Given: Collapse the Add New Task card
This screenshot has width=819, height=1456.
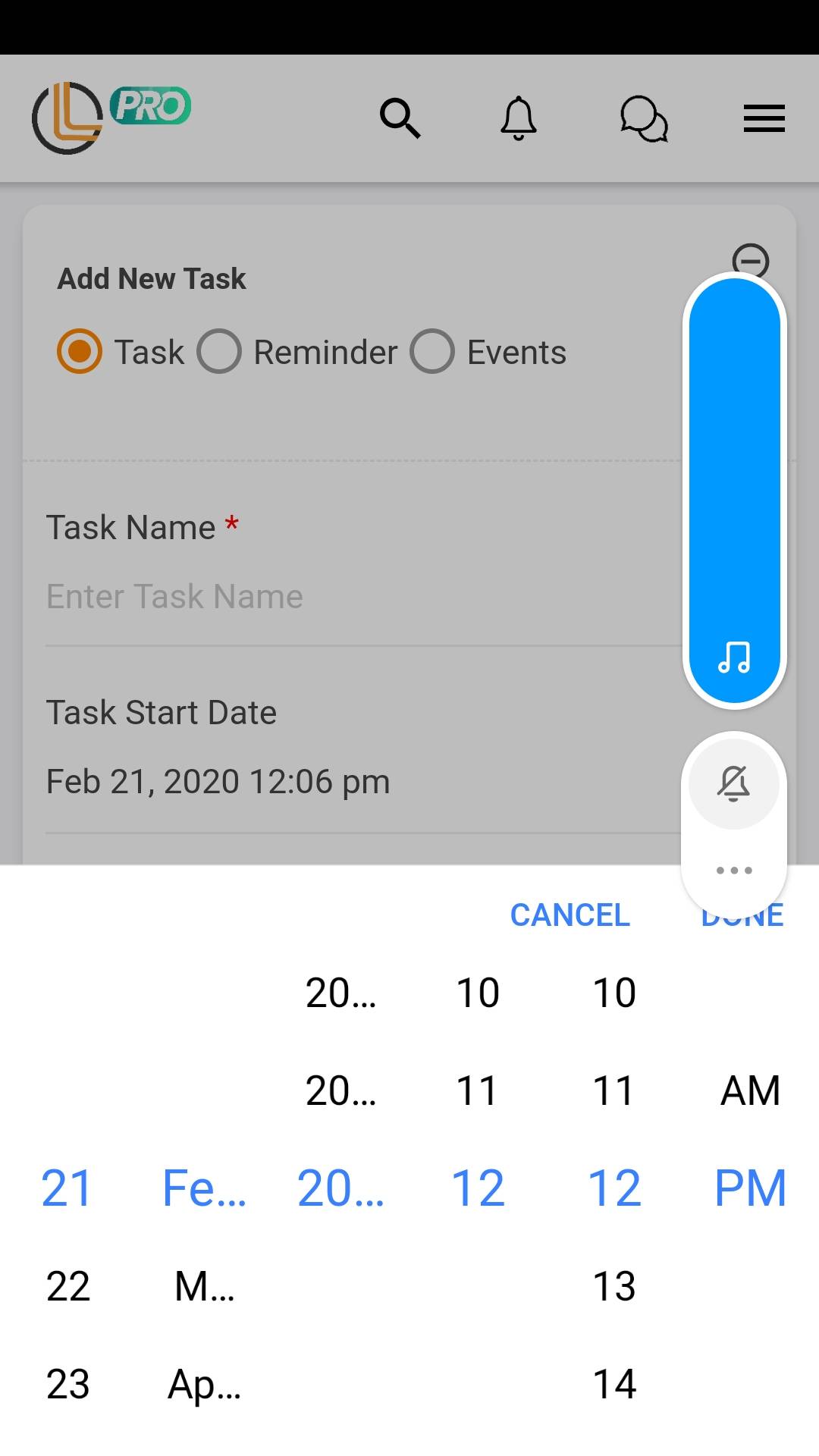Looking at the screenshot, I should click(x=750, y=260).
